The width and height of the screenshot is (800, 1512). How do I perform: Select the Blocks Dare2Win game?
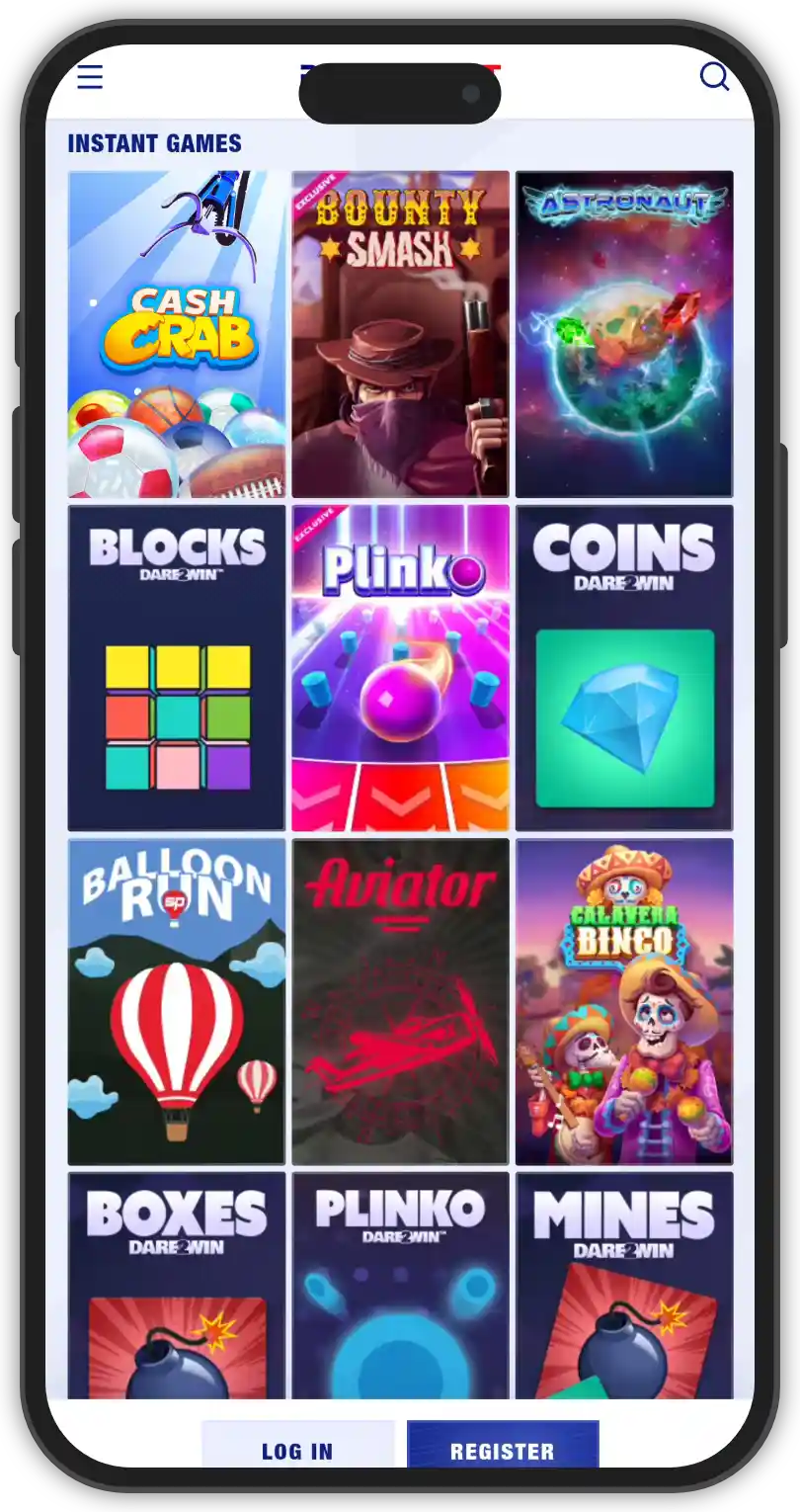(177, 668)
